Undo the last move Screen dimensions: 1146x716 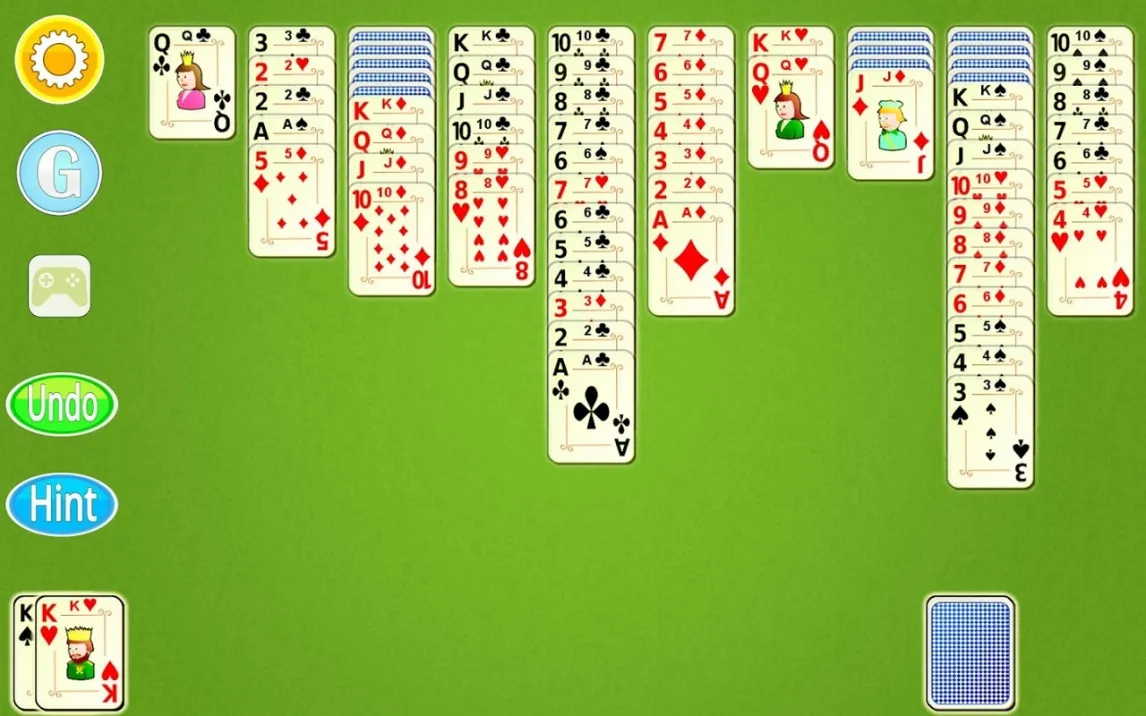pos(62,405)
